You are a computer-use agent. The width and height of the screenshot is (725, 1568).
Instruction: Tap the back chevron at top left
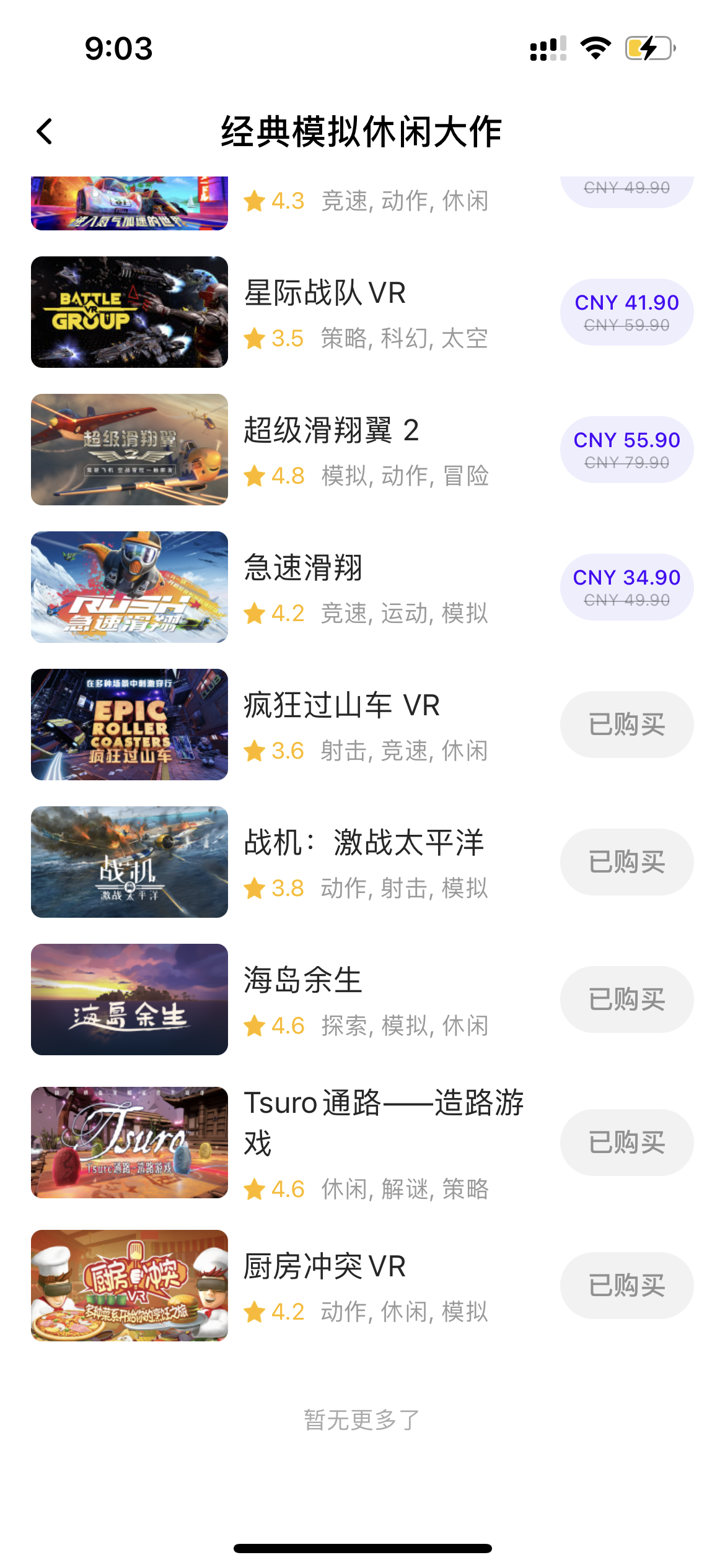pyautogui.click(x=44, y=131)
